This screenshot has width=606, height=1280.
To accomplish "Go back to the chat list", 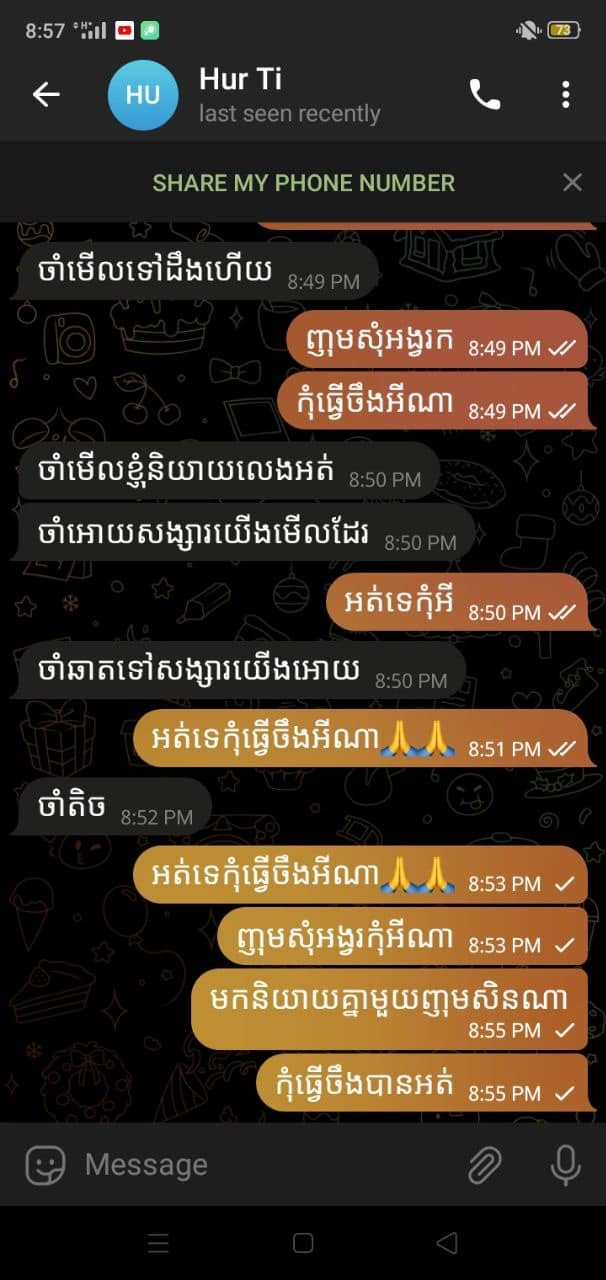I will (x=46, y=95).
